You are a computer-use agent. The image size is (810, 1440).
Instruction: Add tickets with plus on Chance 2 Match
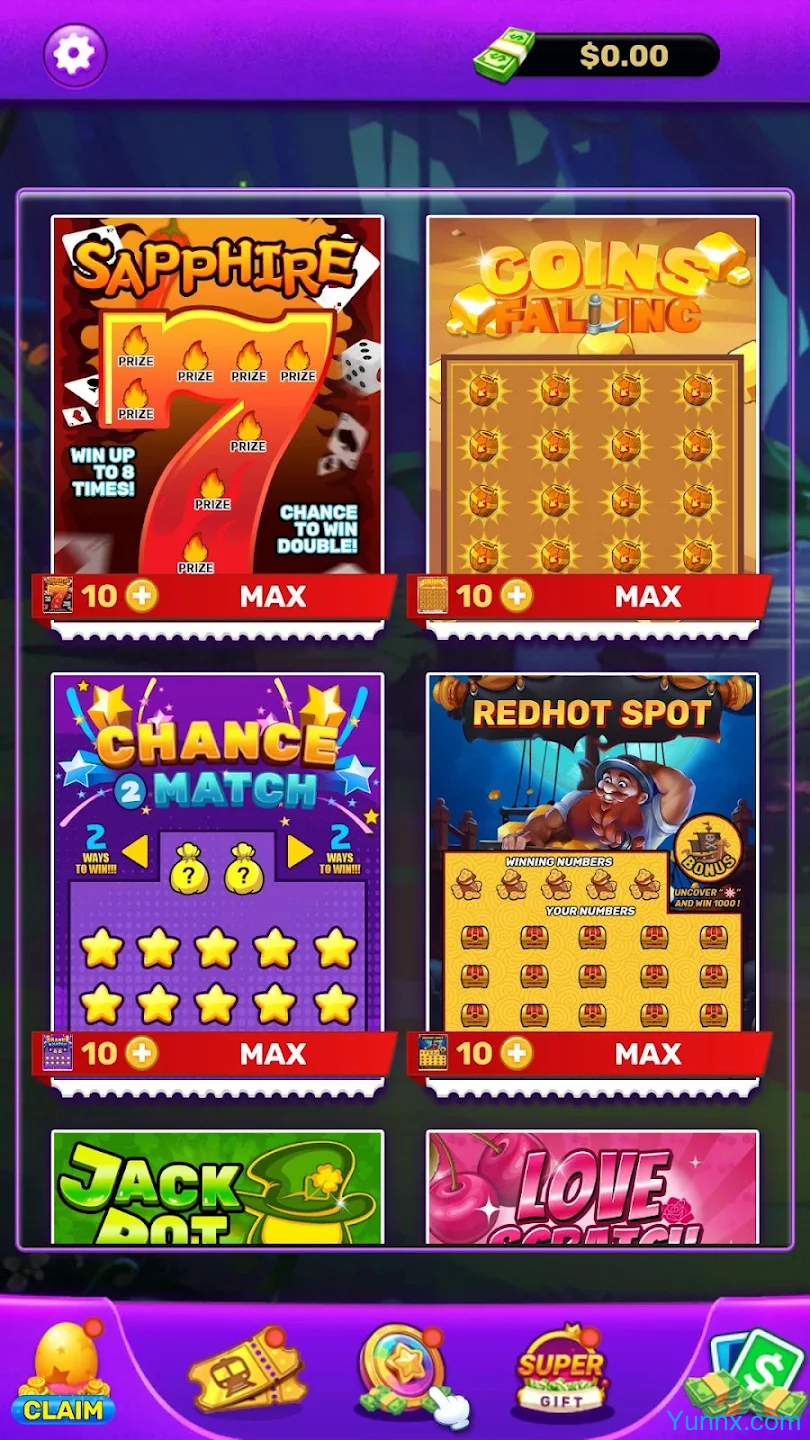click(142, 1053)
